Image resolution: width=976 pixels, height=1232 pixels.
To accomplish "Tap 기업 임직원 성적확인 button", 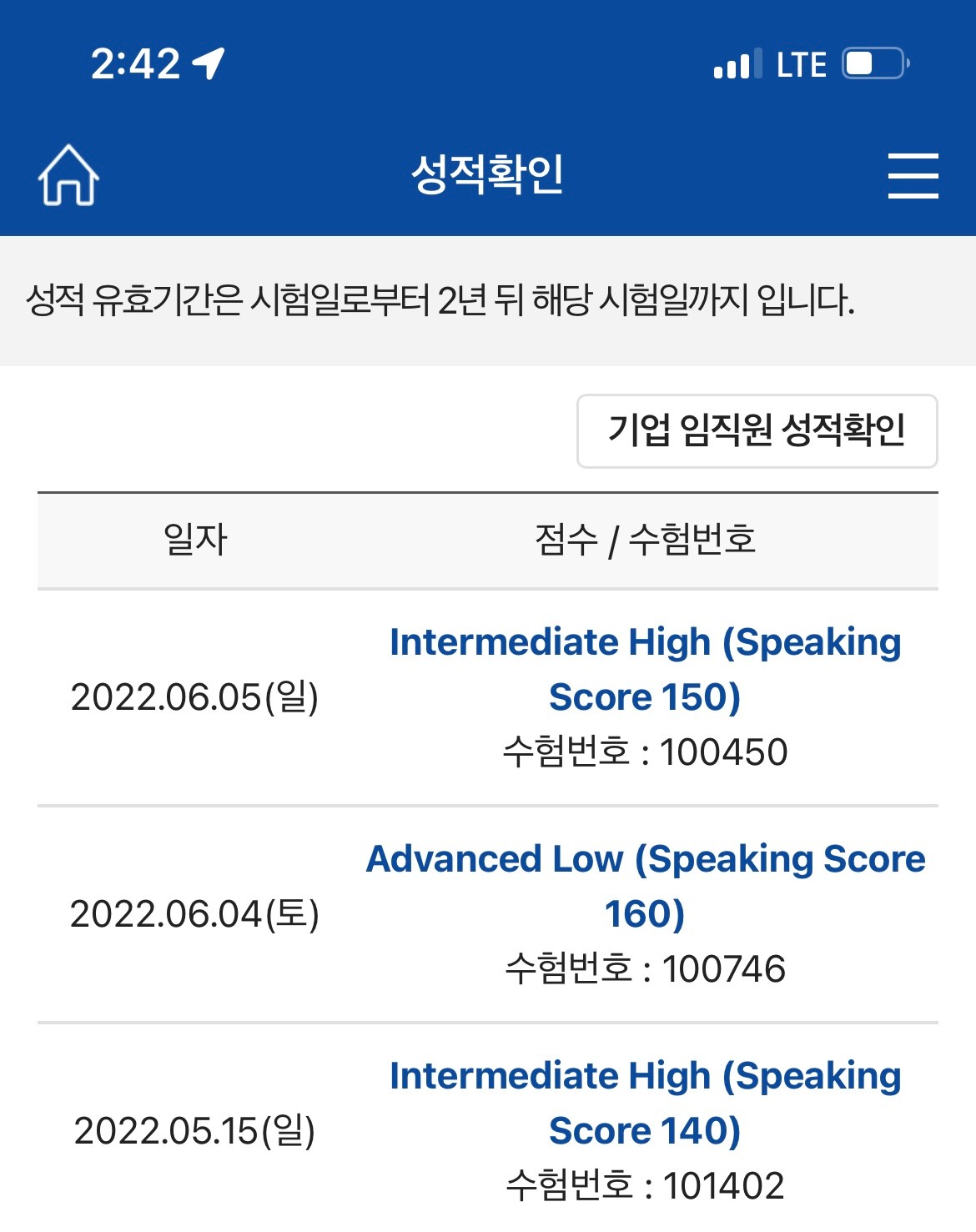I will point(757,430).
